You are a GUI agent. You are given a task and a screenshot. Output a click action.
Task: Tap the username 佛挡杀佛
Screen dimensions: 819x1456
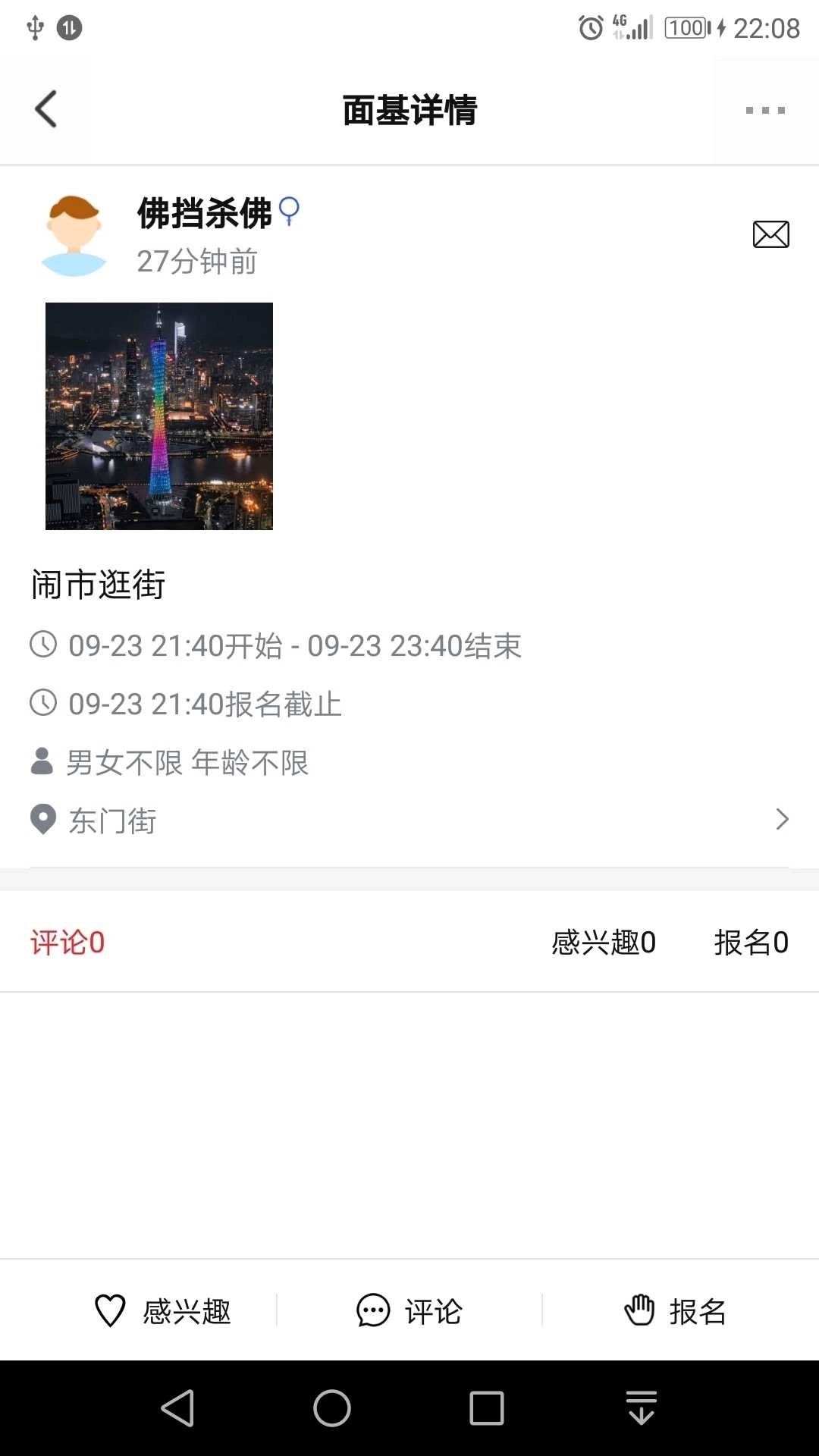(205, 213)
